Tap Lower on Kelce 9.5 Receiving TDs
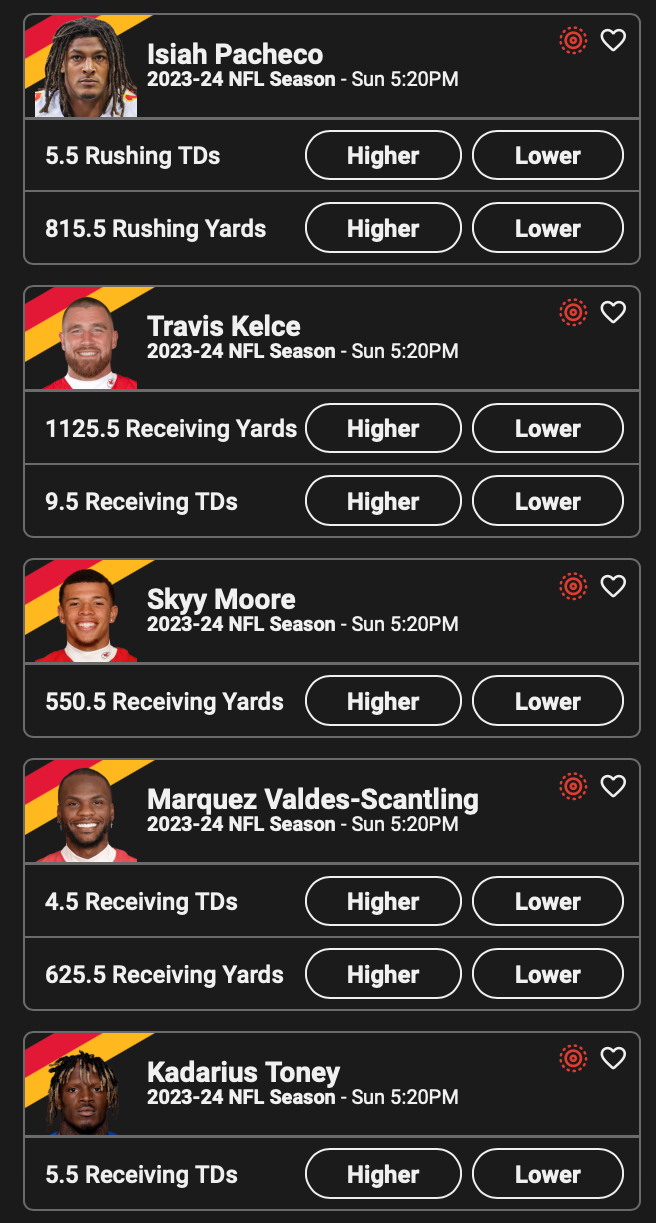 point(547,502)
